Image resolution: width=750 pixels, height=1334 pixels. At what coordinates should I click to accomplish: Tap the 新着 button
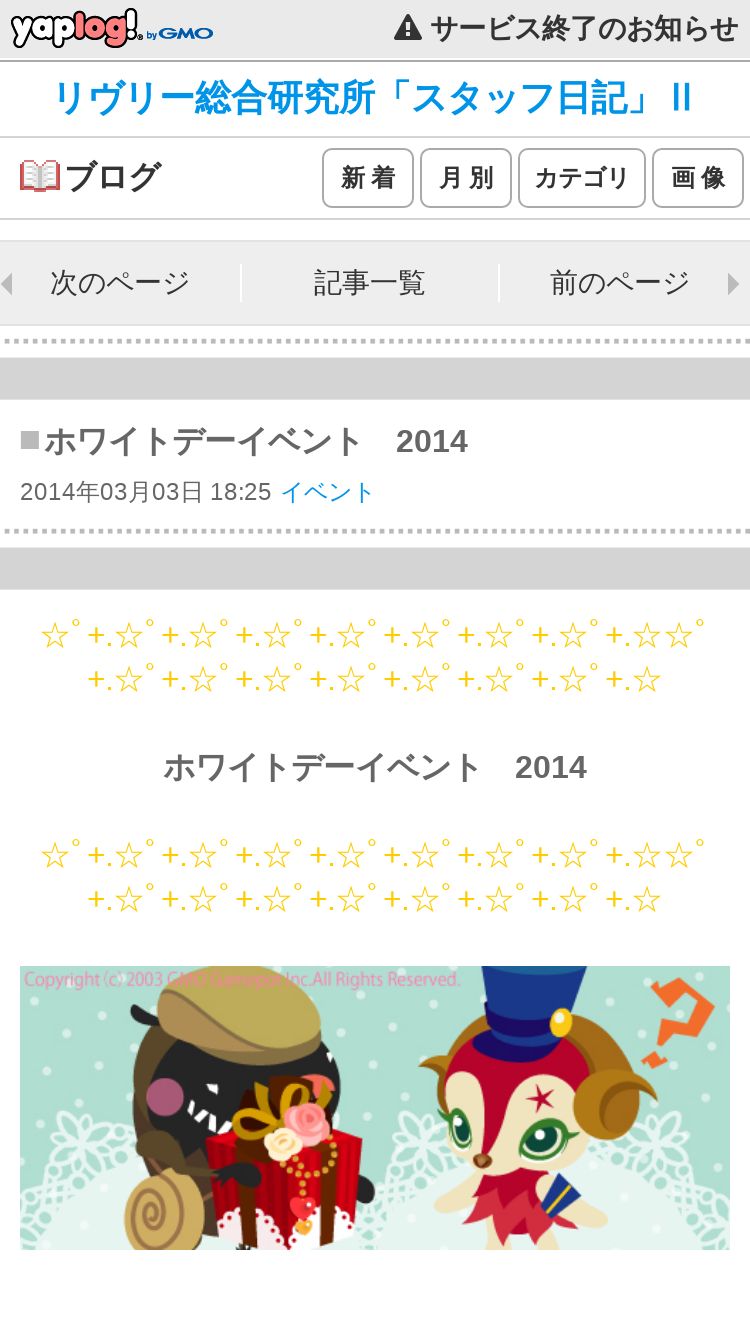point(368,178)
